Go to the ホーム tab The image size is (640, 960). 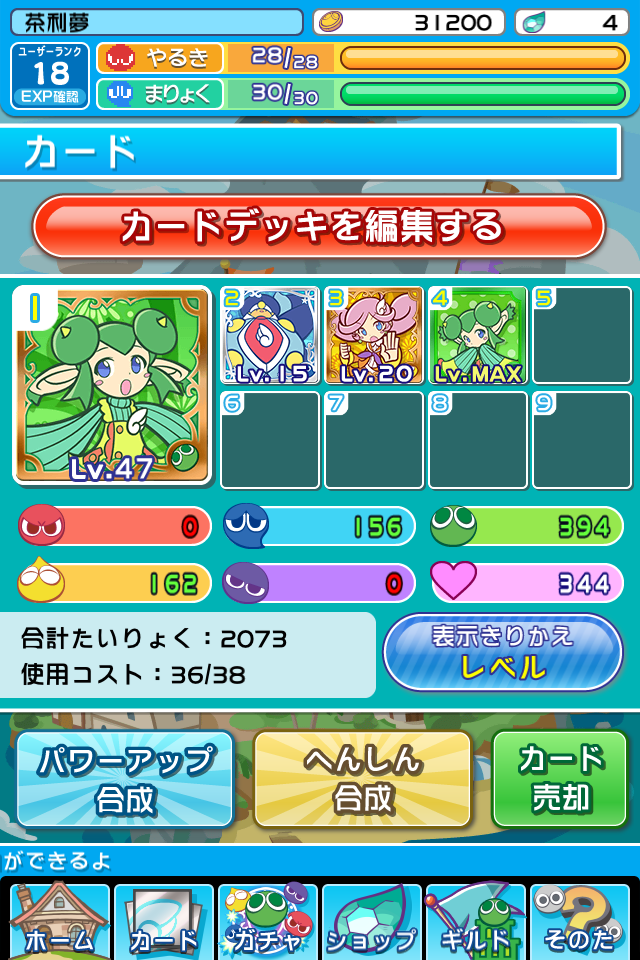[59, 922]
